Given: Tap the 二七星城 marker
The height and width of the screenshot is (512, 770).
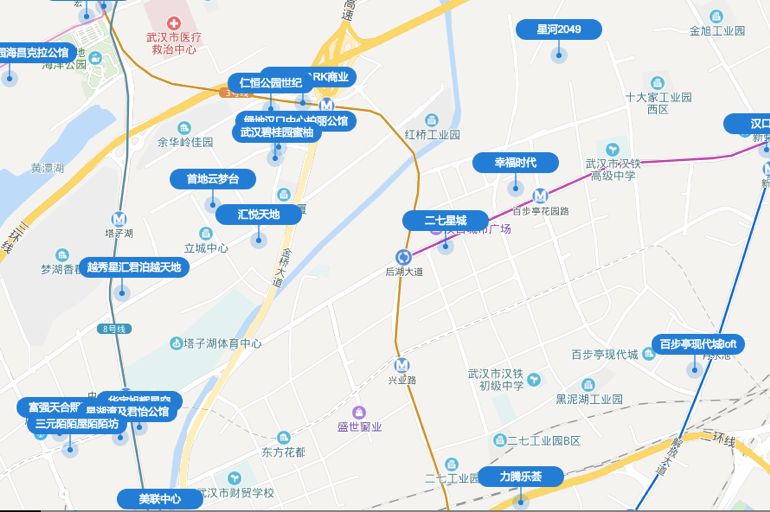Looking at the screenshot, I should [x=445, y=221].
